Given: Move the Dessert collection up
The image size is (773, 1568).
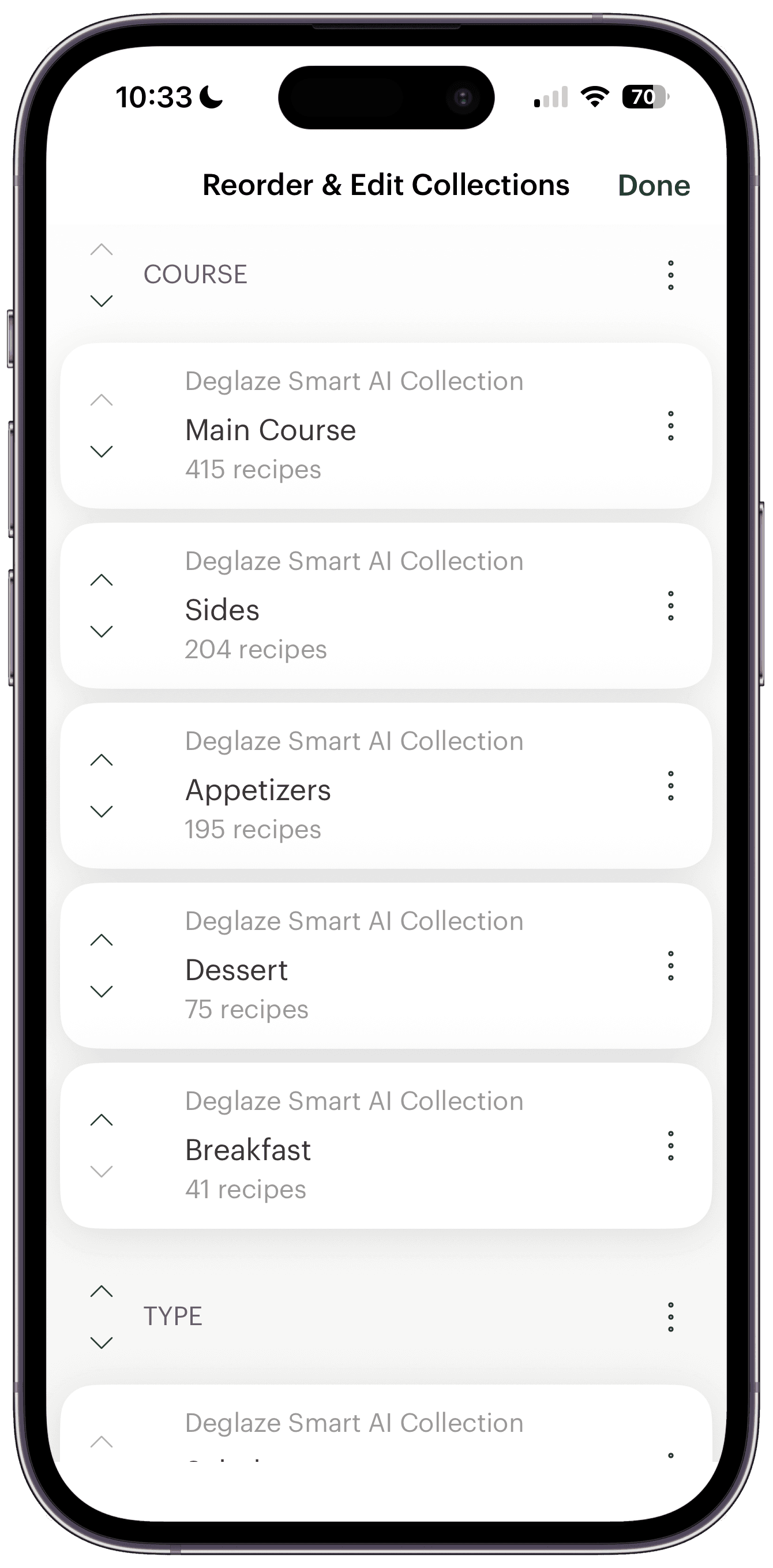Looking at the screenshot, I should (x=102, y=940).
